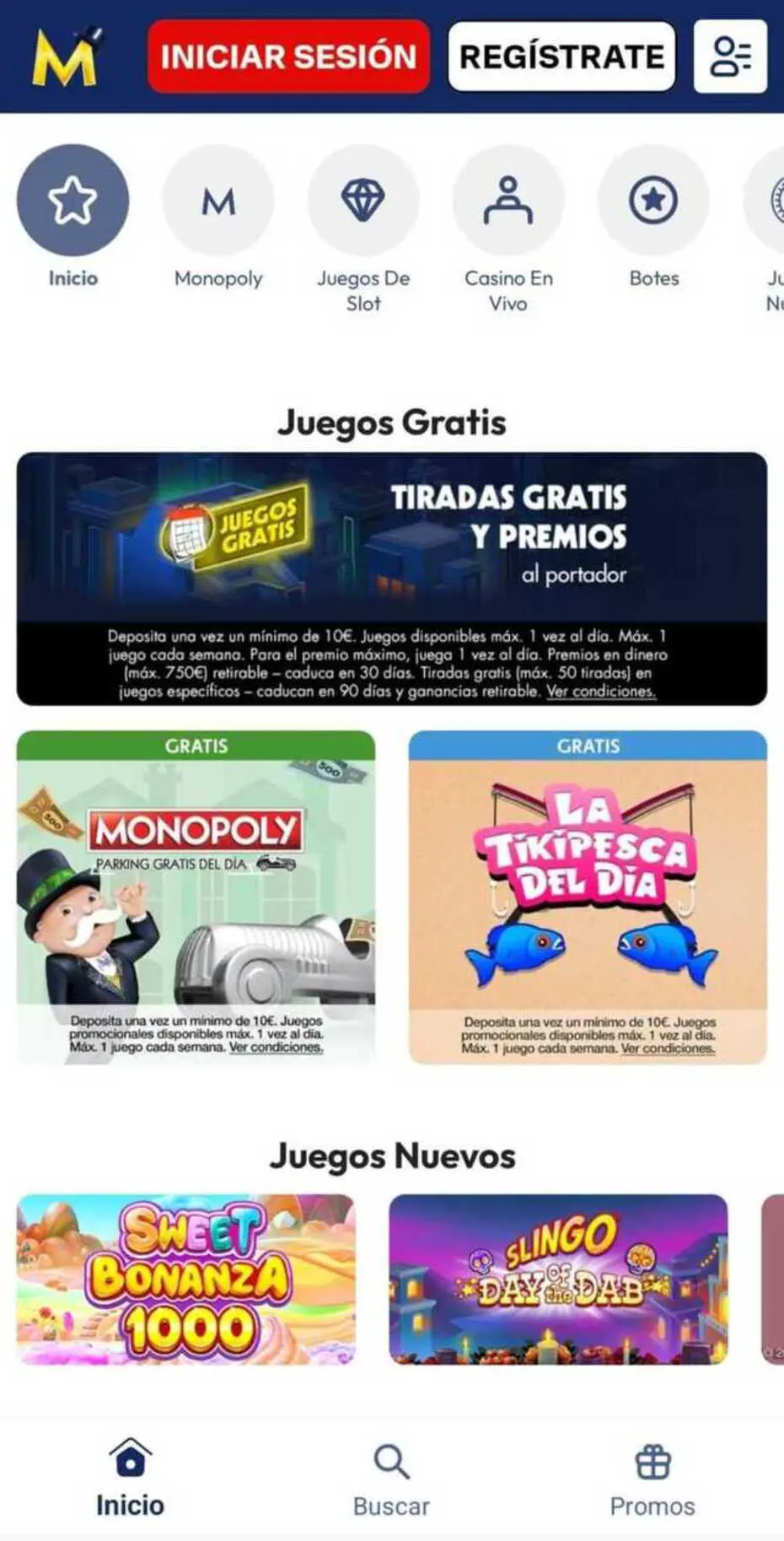Image resolution: width=784 pixels, height=1541 pixels.
Task: Open Ver condiciones in the Tiradas Gratis banner
Action: pos(600,692)
